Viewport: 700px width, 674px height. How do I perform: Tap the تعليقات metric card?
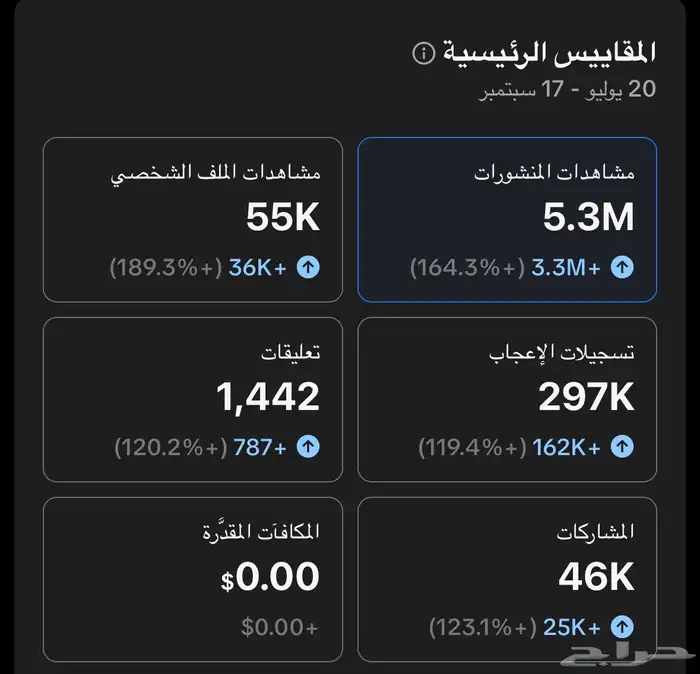coord(193,399)
